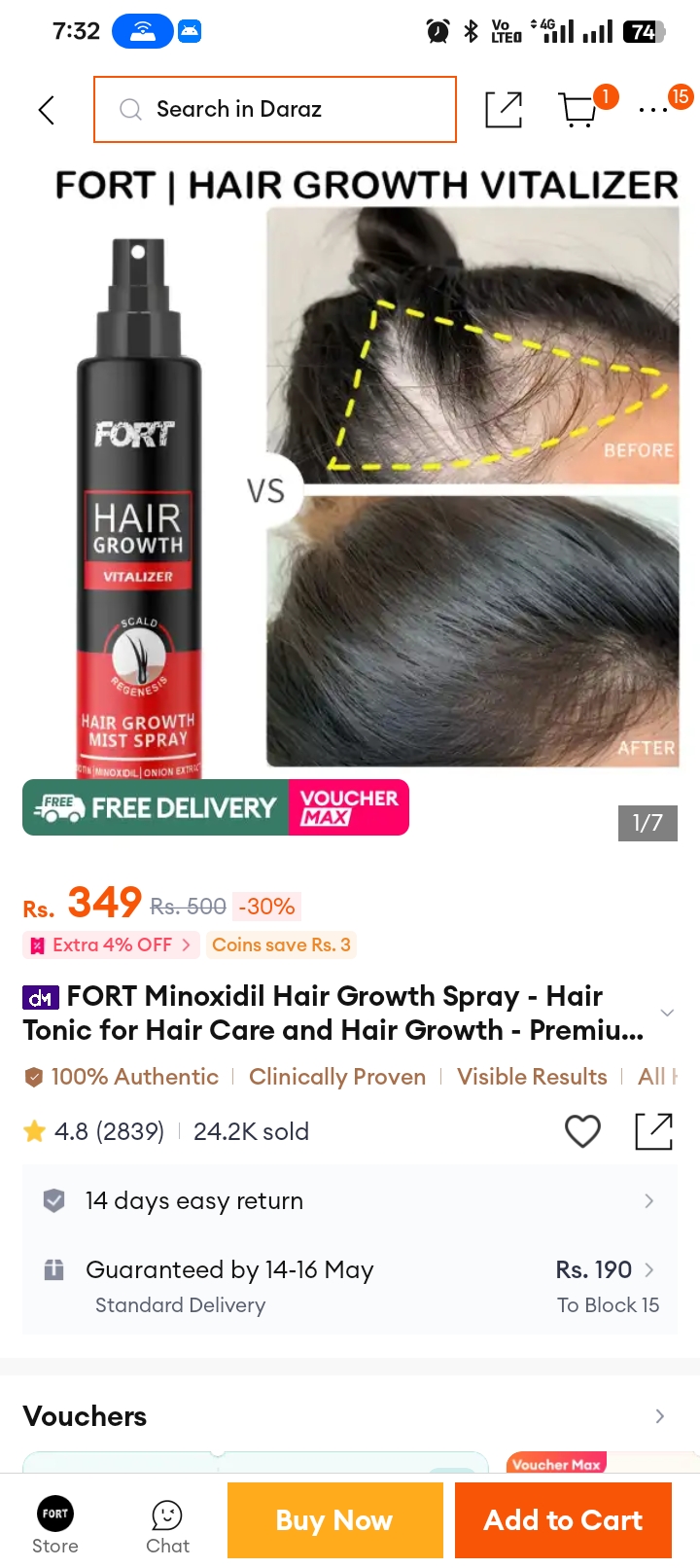Viewport: 700px width, 1568px height.
Task: Go back using the top-left arrow
Action: pyautogui.click(x=46, y=110)
